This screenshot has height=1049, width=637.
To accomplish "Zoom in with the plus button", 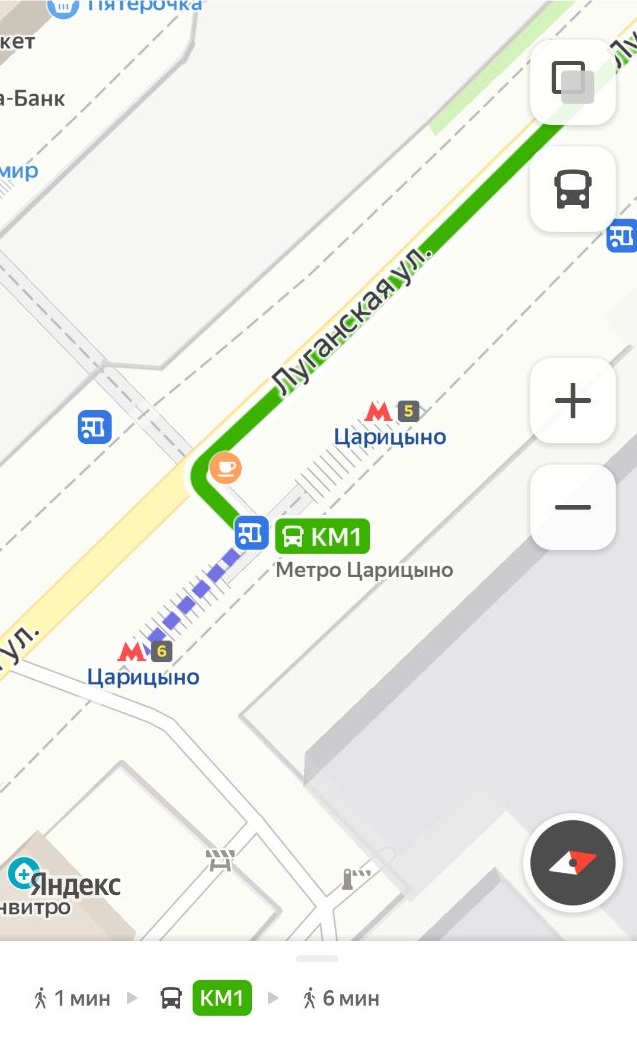I will pos(572,401).
